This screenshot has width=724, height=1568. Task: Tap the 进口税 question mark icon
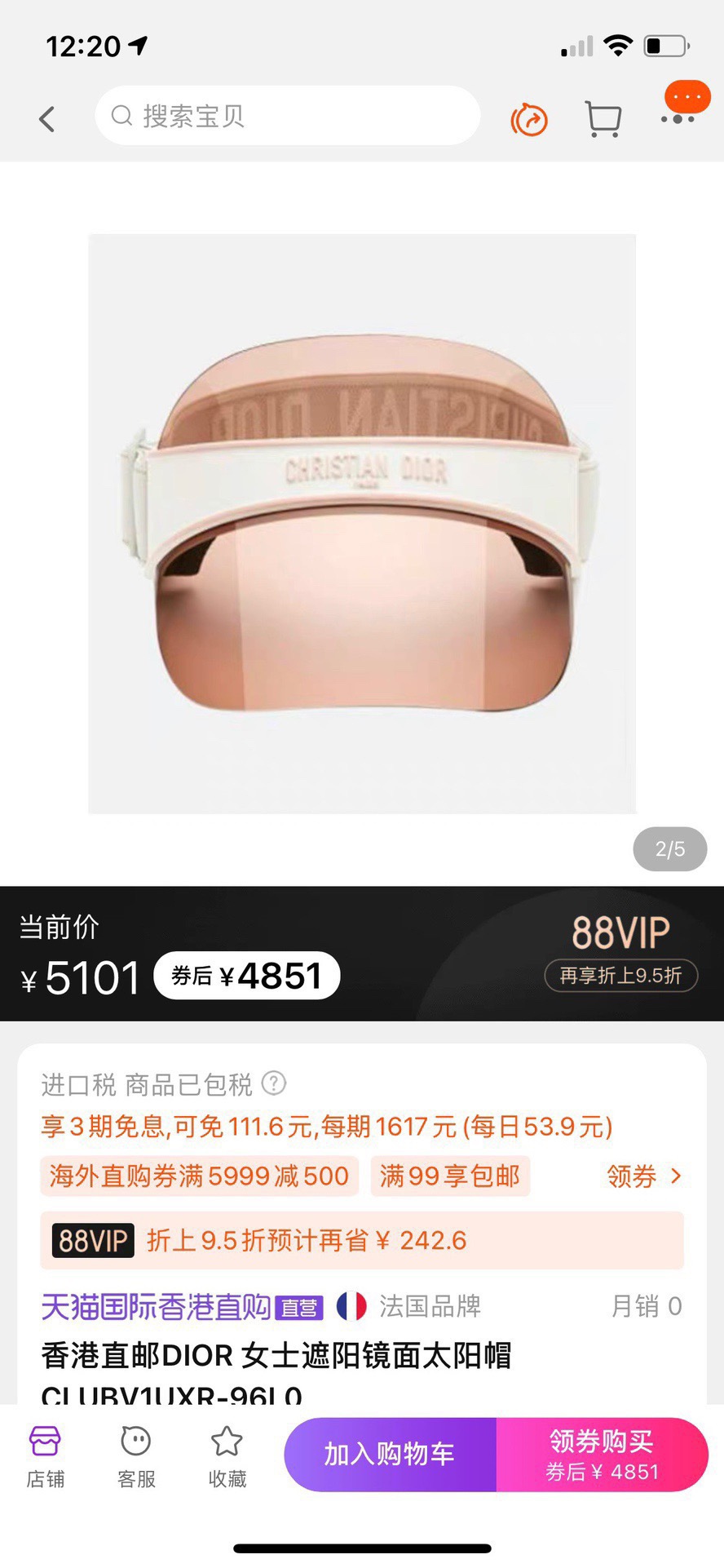pyautogui.click(x=274, y=1083)
